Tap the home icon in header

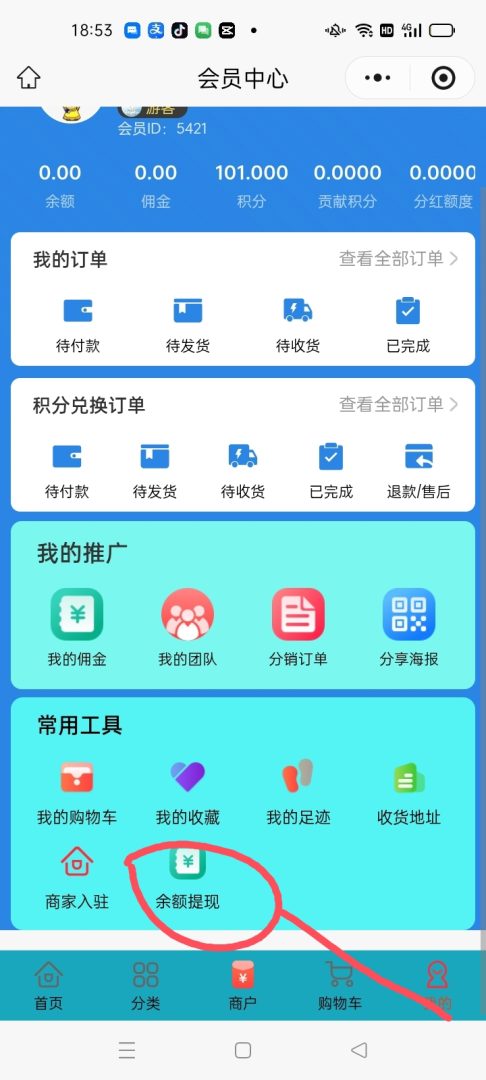click(29, 77)
